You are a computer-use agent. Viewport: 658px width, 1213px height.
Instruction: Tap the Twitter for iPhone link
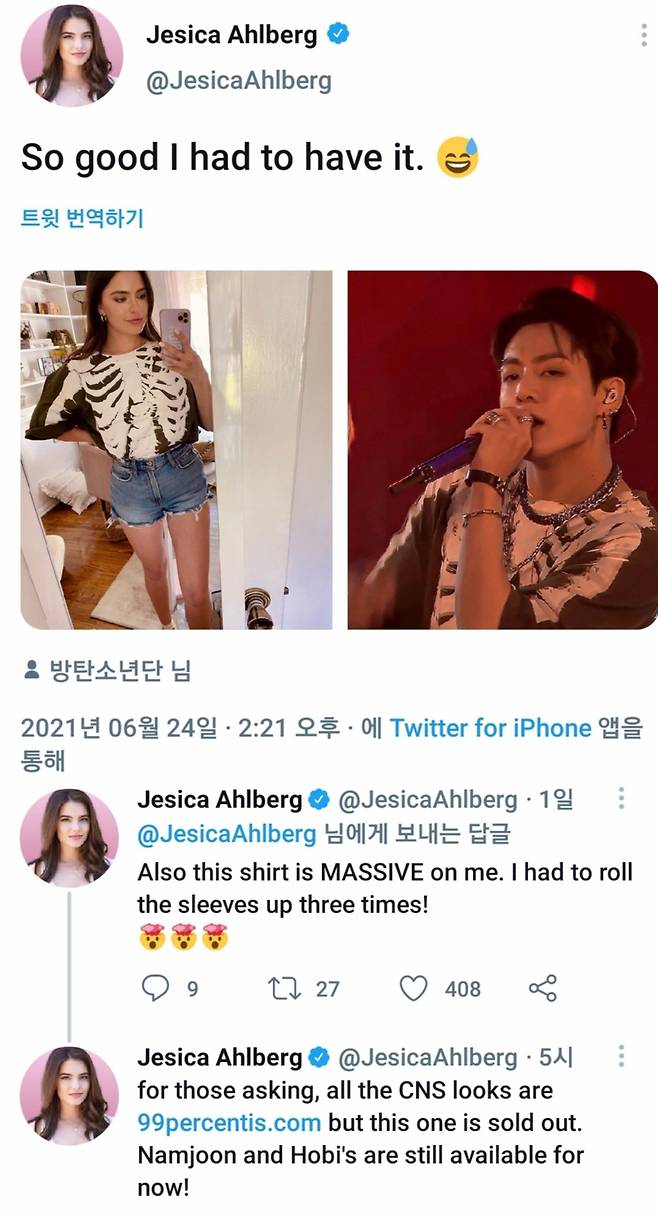pos(490,728)
